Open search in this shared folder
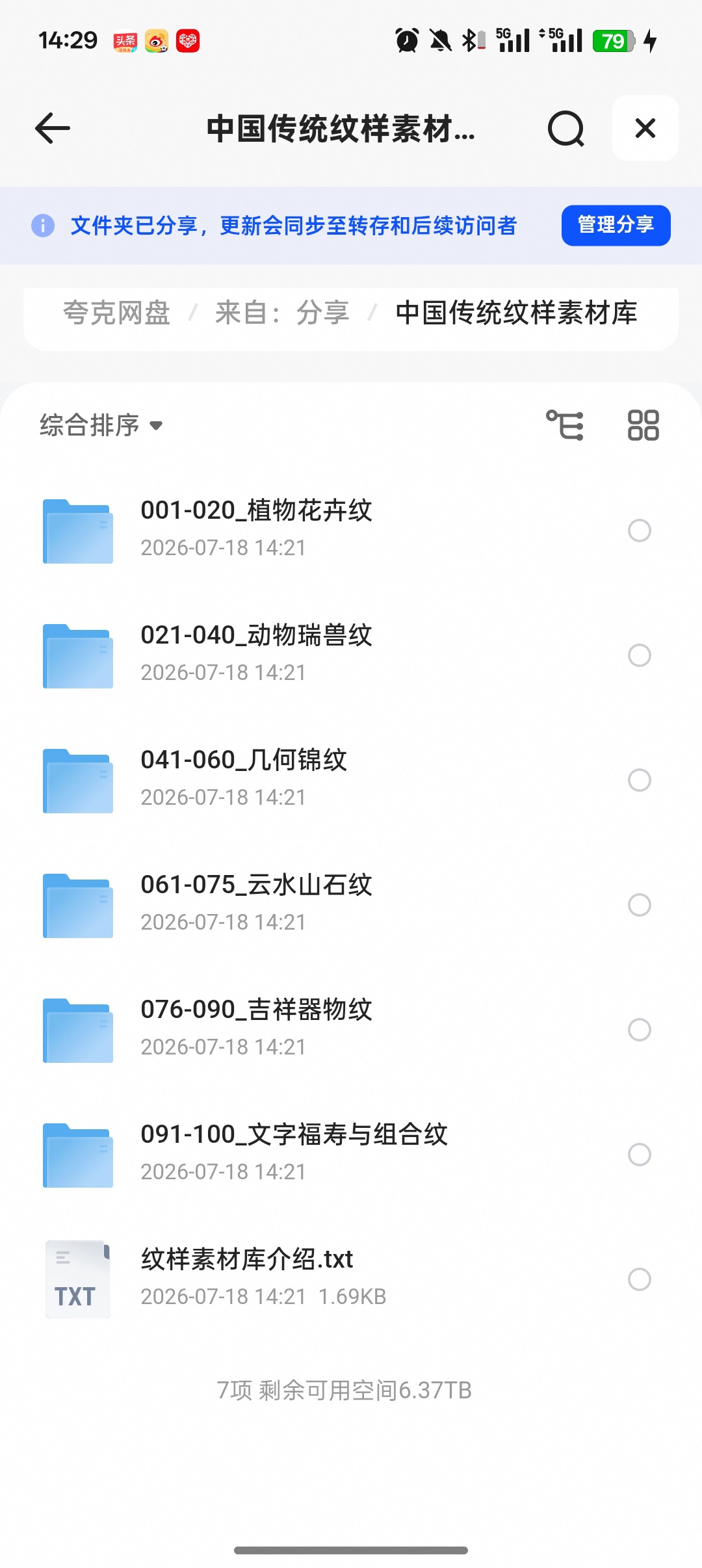The width and height of the screenshot is (702, 1568). [565, 129]
